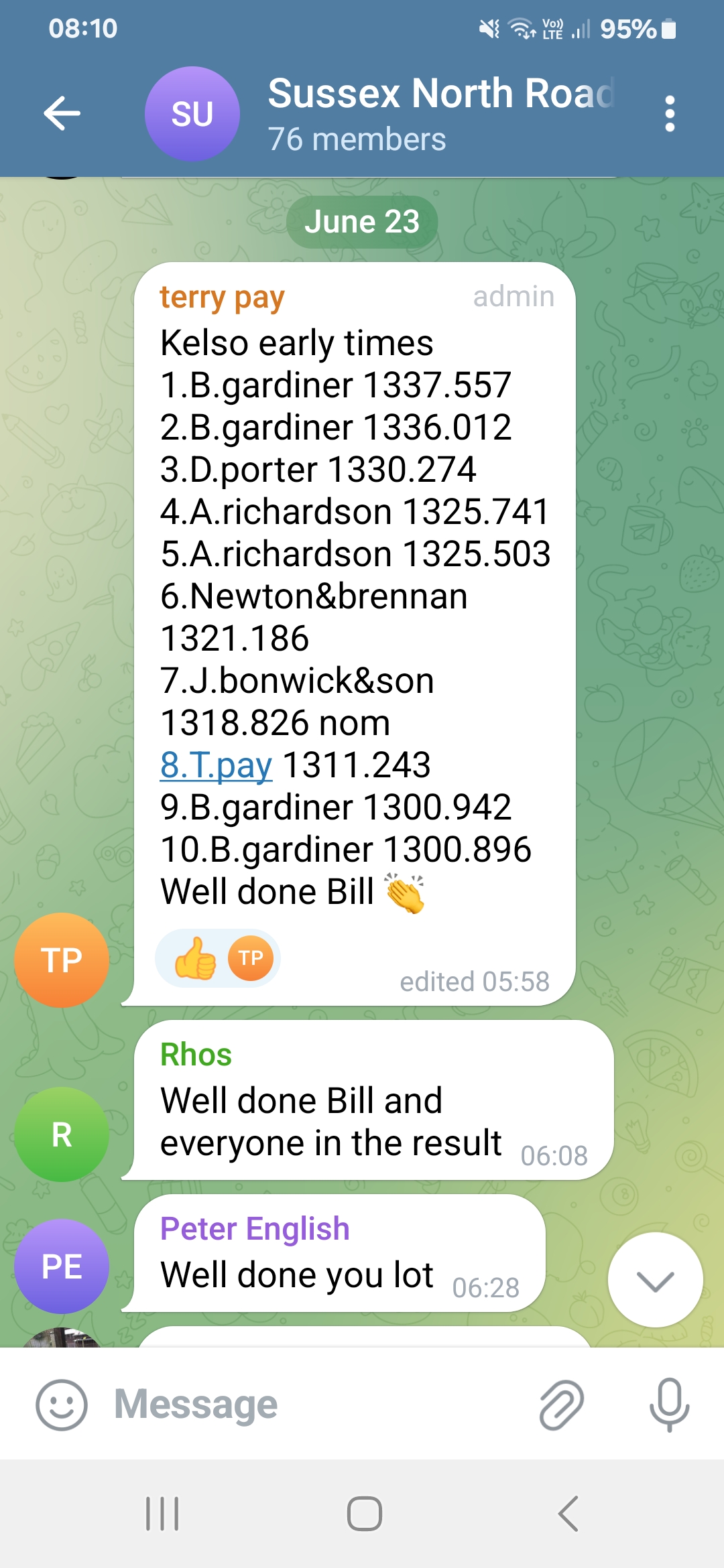724x1568 pixels.
Task: Attach a file with the paperclip
Action: pyautogui.click(x=561, y=1404)
